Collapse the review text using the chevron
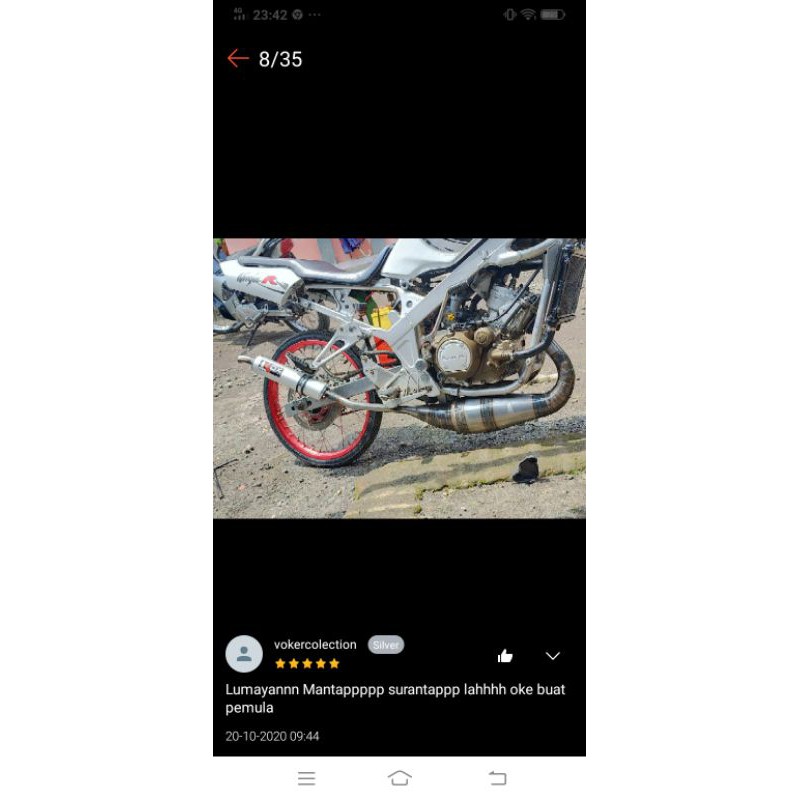The image size is (800, 800). click(553, 656)
